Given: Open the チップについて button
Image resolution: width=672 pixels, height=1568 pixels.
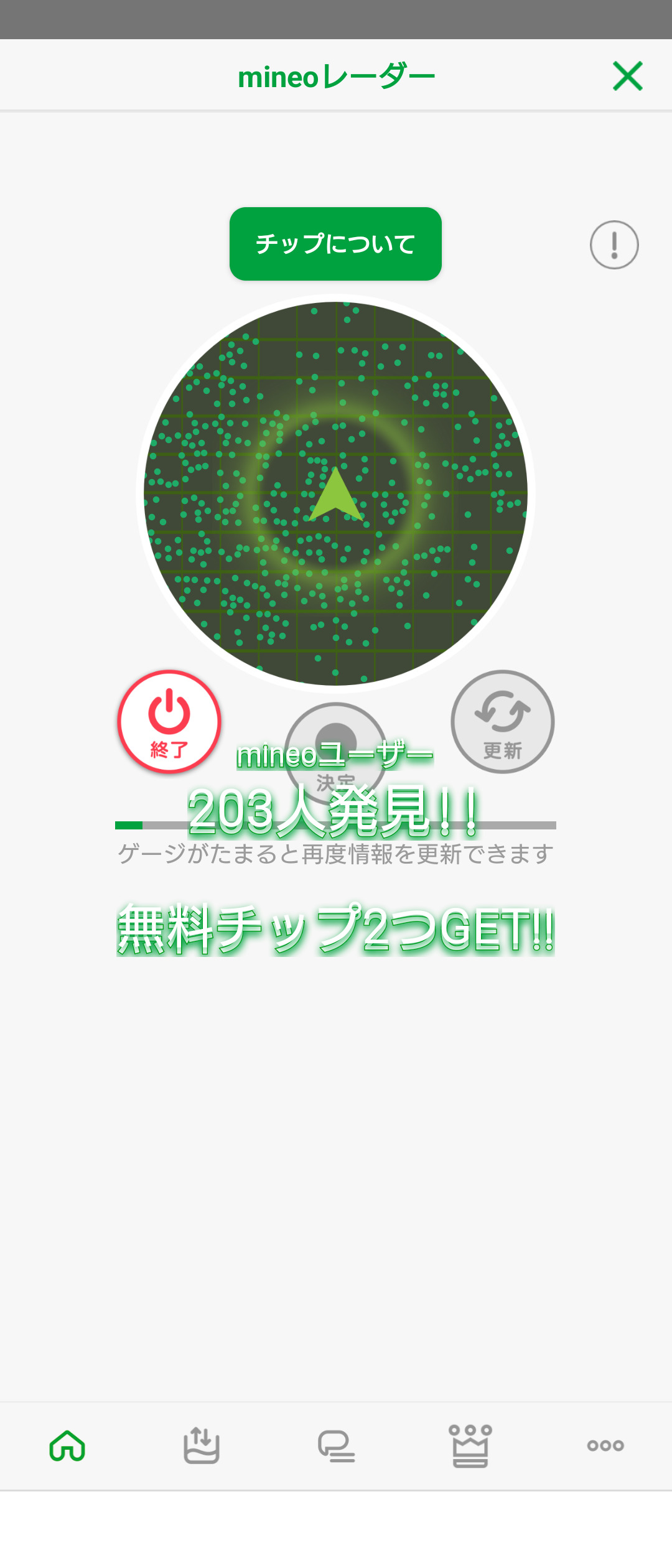Looking at the screenshot, I should (335, 244).
